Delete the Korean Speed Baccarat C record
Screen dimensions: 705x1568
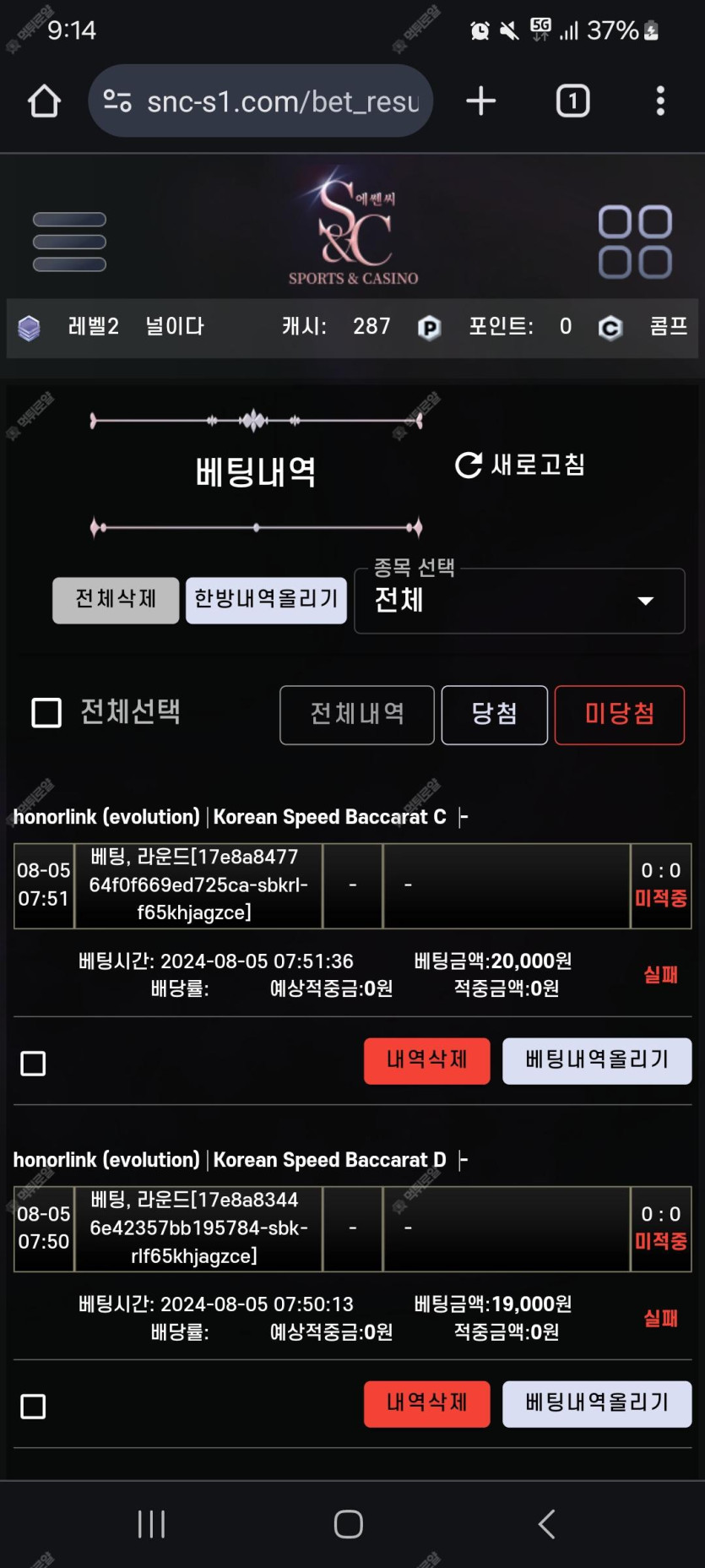426,1060
